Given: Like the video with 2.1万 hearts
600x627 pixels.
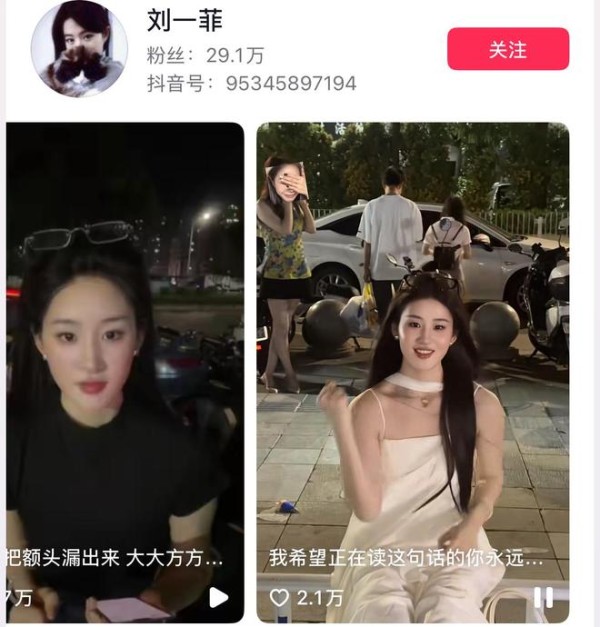Looking at the screenshot, I should 280,597.
